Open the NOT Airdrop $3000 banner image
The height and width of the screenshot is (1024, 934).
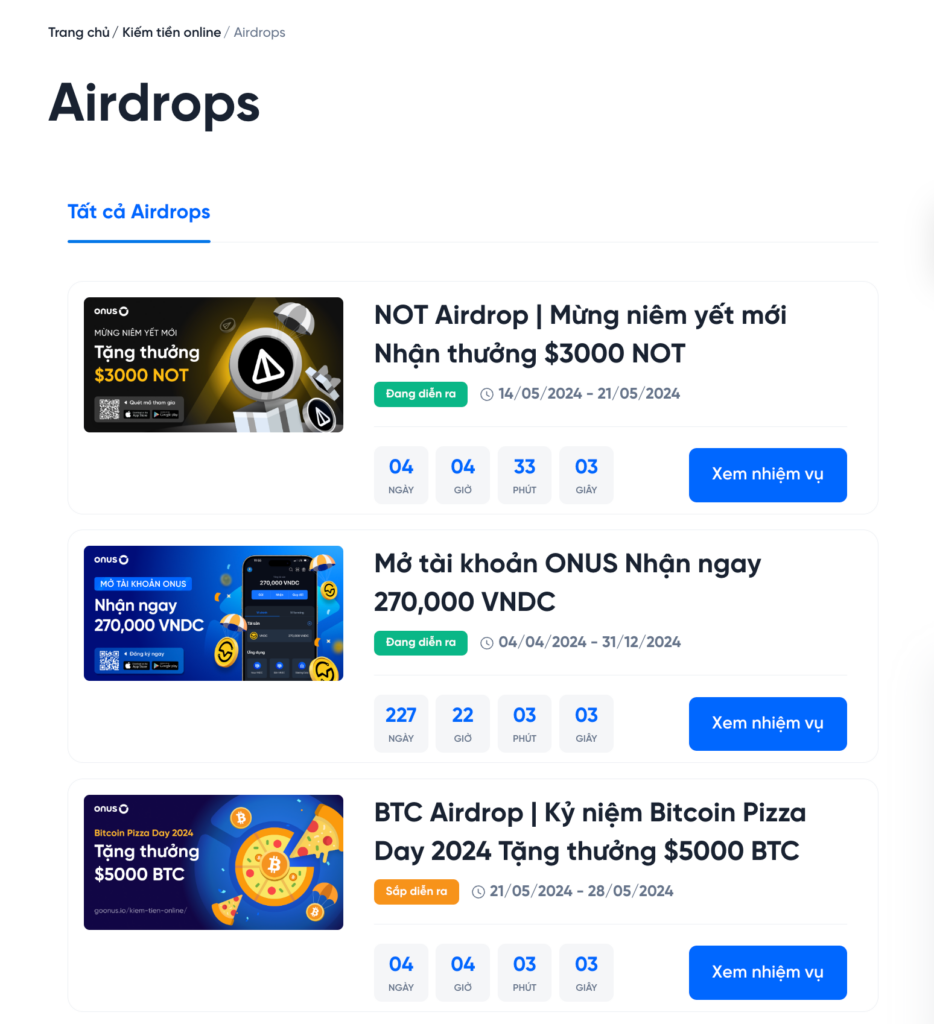[x=213, y=365]
